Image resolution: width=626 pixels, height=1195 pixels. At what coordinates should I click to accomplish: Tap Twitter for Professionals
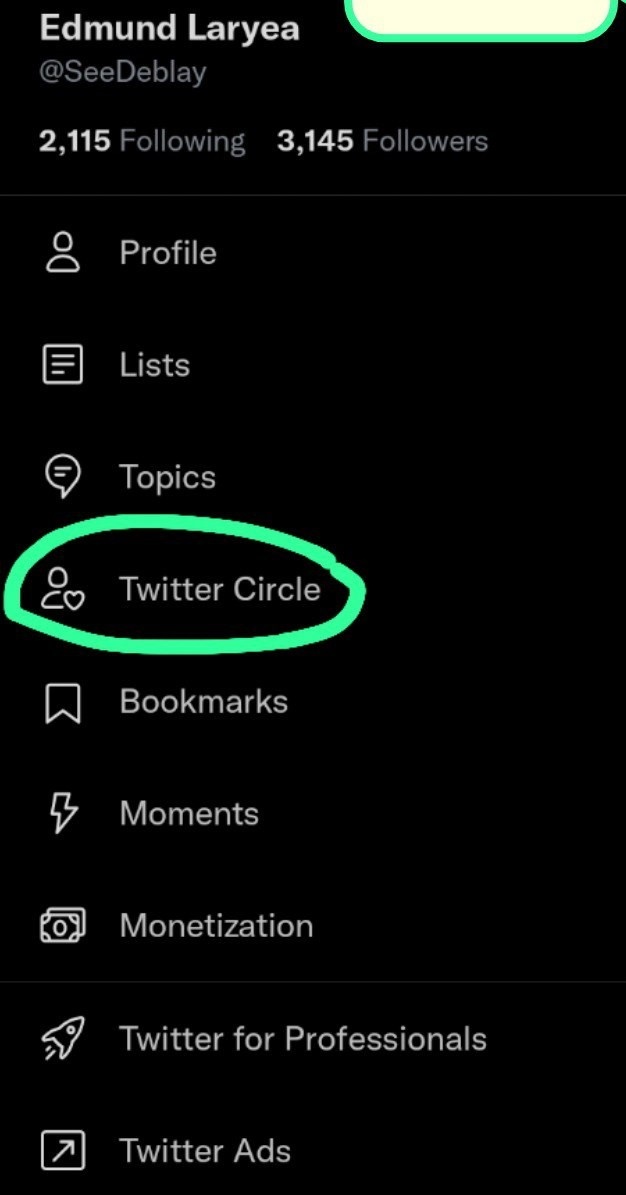pyautogui.click(x=313, y=1038)
